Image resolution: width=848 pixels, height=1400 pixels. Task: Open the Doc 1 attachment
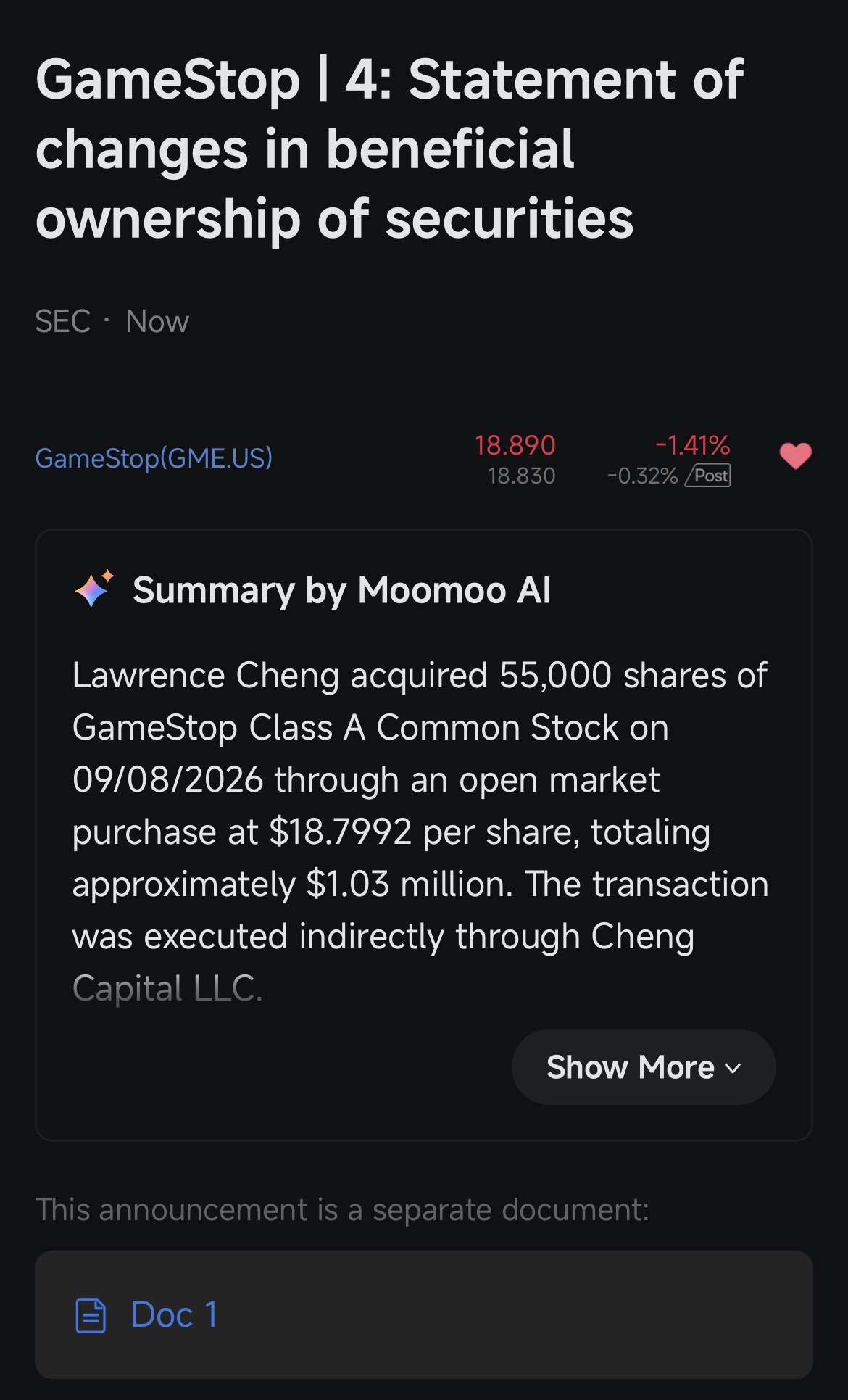(424, 1314)
